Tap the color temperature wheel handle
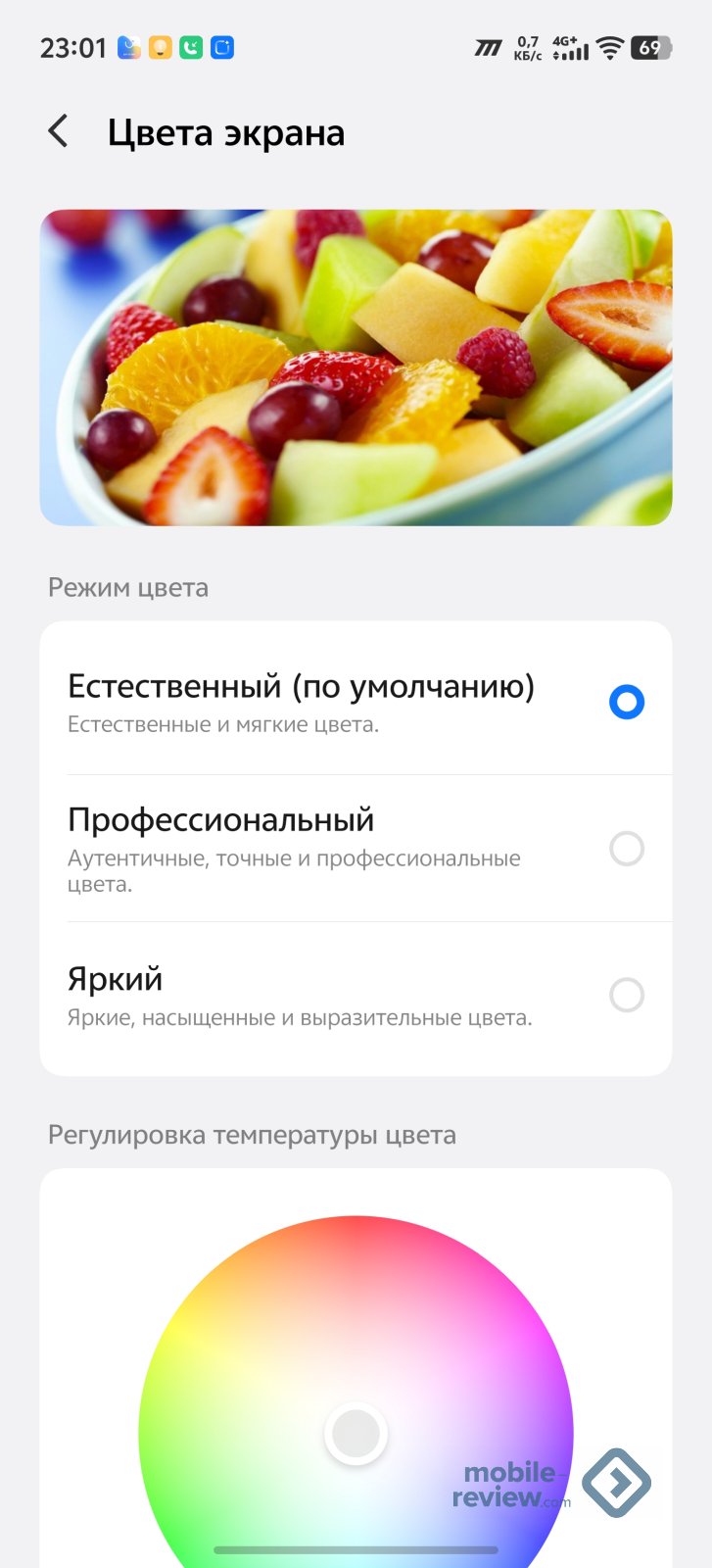712x1568 pixels. point(356,1434)
